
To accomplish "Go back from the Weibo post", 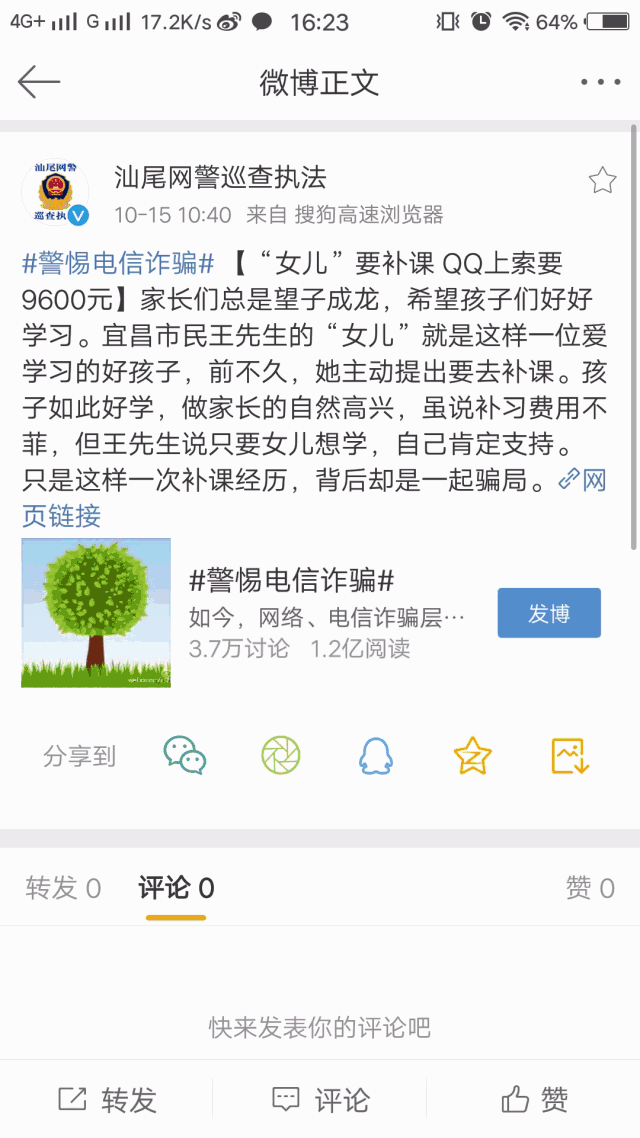I will click(x=39, y=82).
